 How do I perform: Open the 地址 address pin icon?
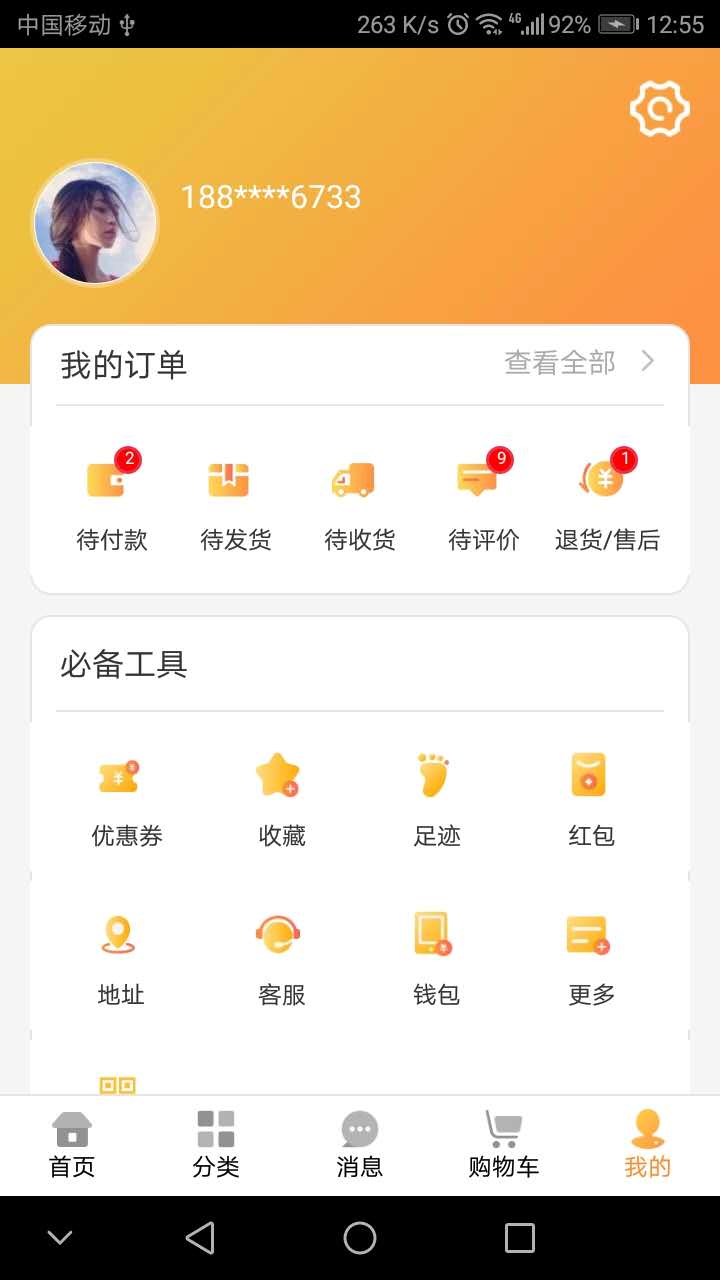click(x=120, y=933)
